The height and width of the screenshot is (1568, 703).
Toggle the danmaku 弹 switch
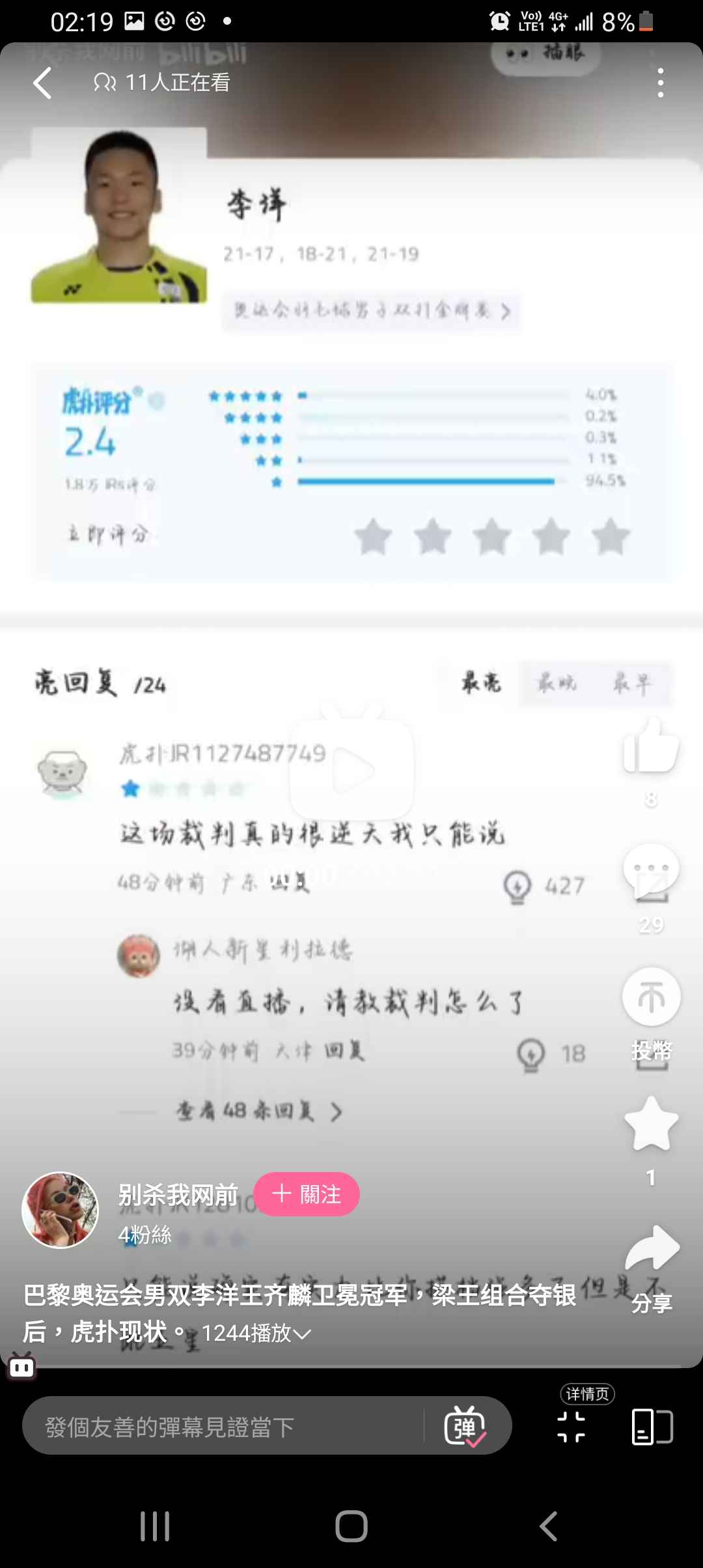coord(465,1427)
